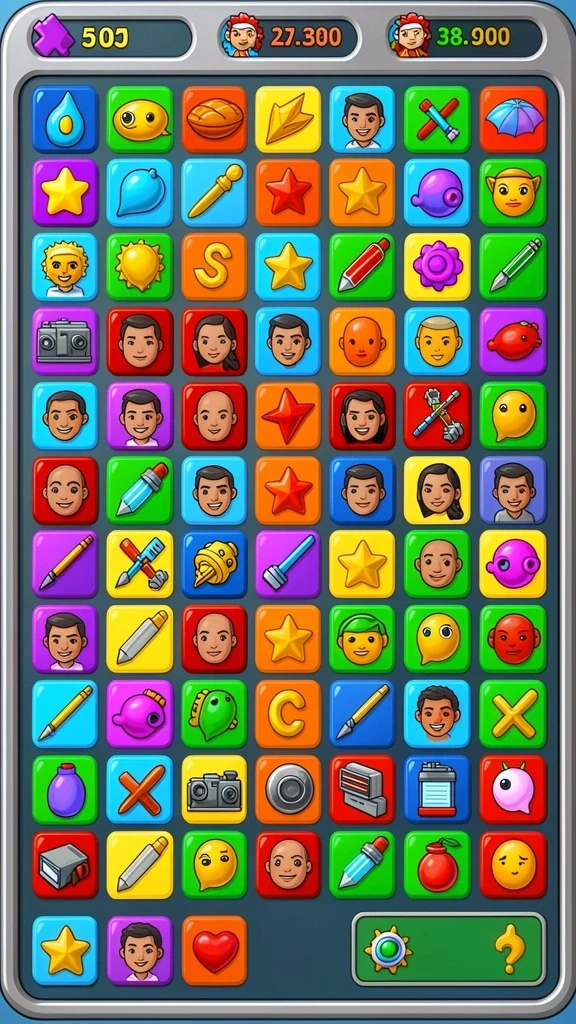The width and height of the screenshot is (576, 1024).
Task: Tap the question mark hint button
Action: (509, 949)
